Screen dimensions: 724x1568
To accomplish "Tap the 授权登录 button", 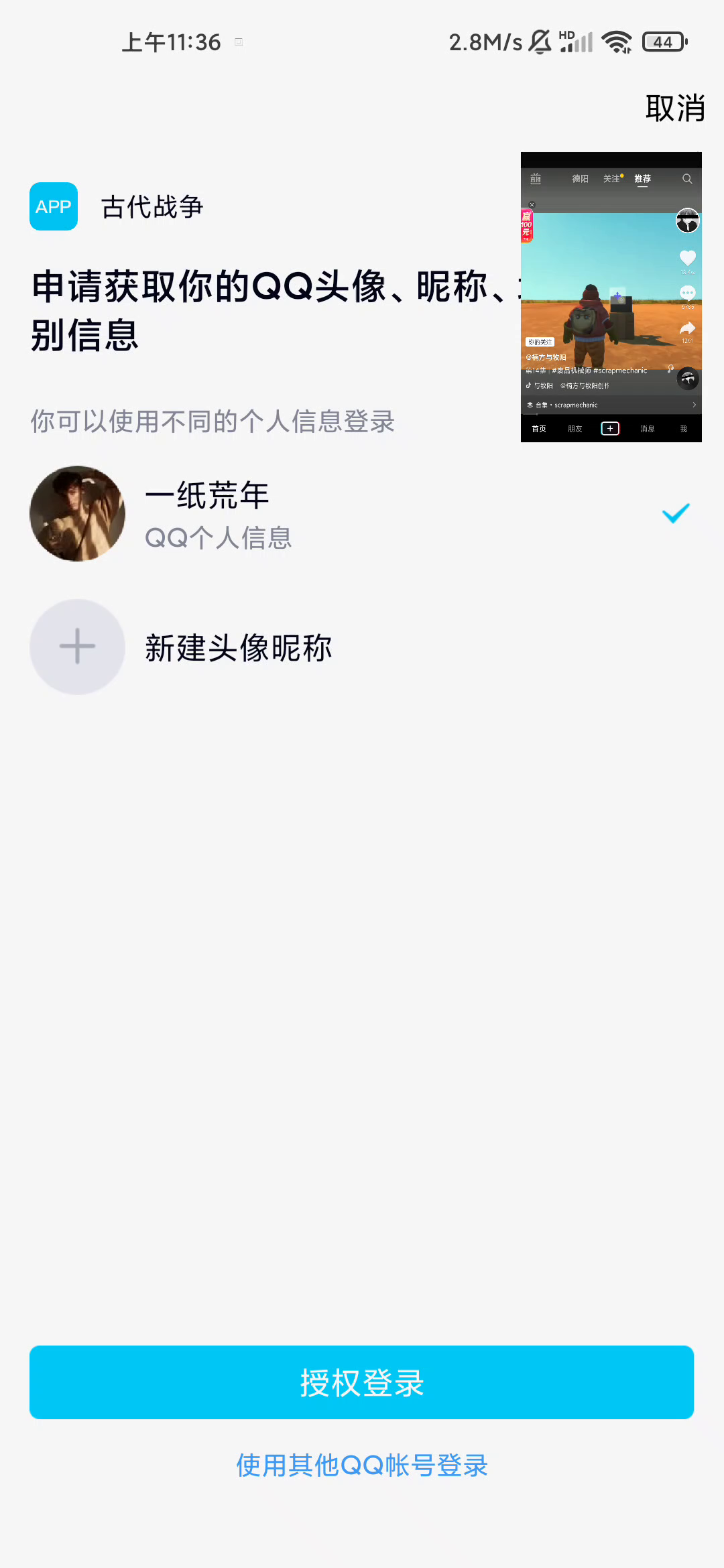I will (x=362, y=1382).
